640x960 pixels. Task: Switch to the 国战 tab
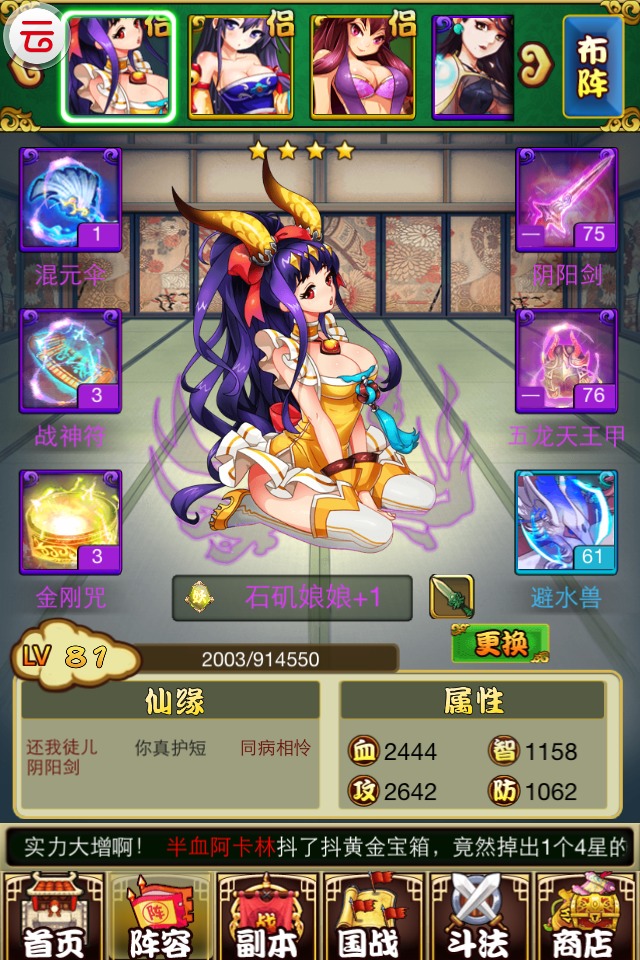[372, 915]
